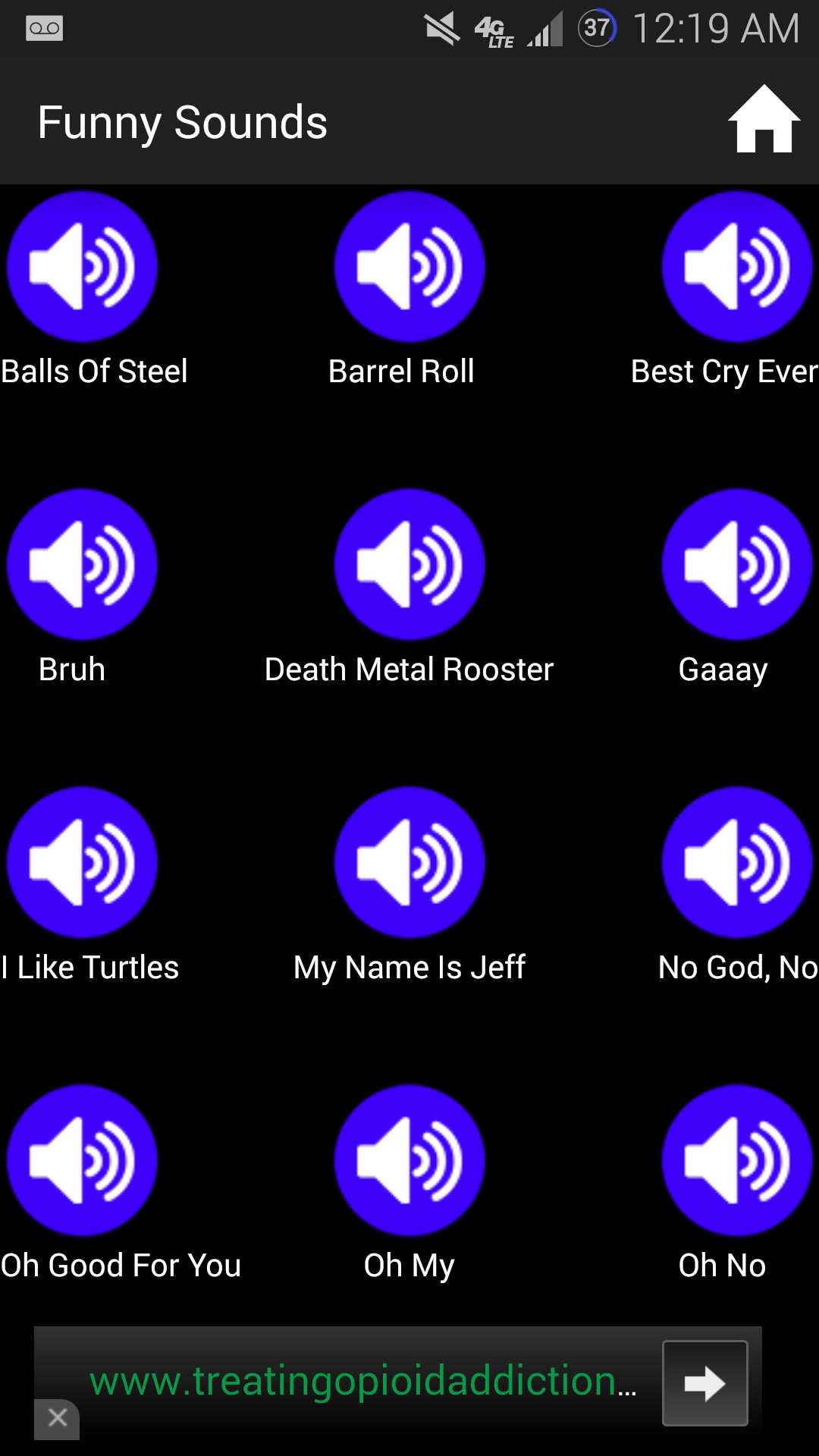819x1456 pixels.
Task: Tap the Home icon in the toolbar
Action: click(763, 121)
